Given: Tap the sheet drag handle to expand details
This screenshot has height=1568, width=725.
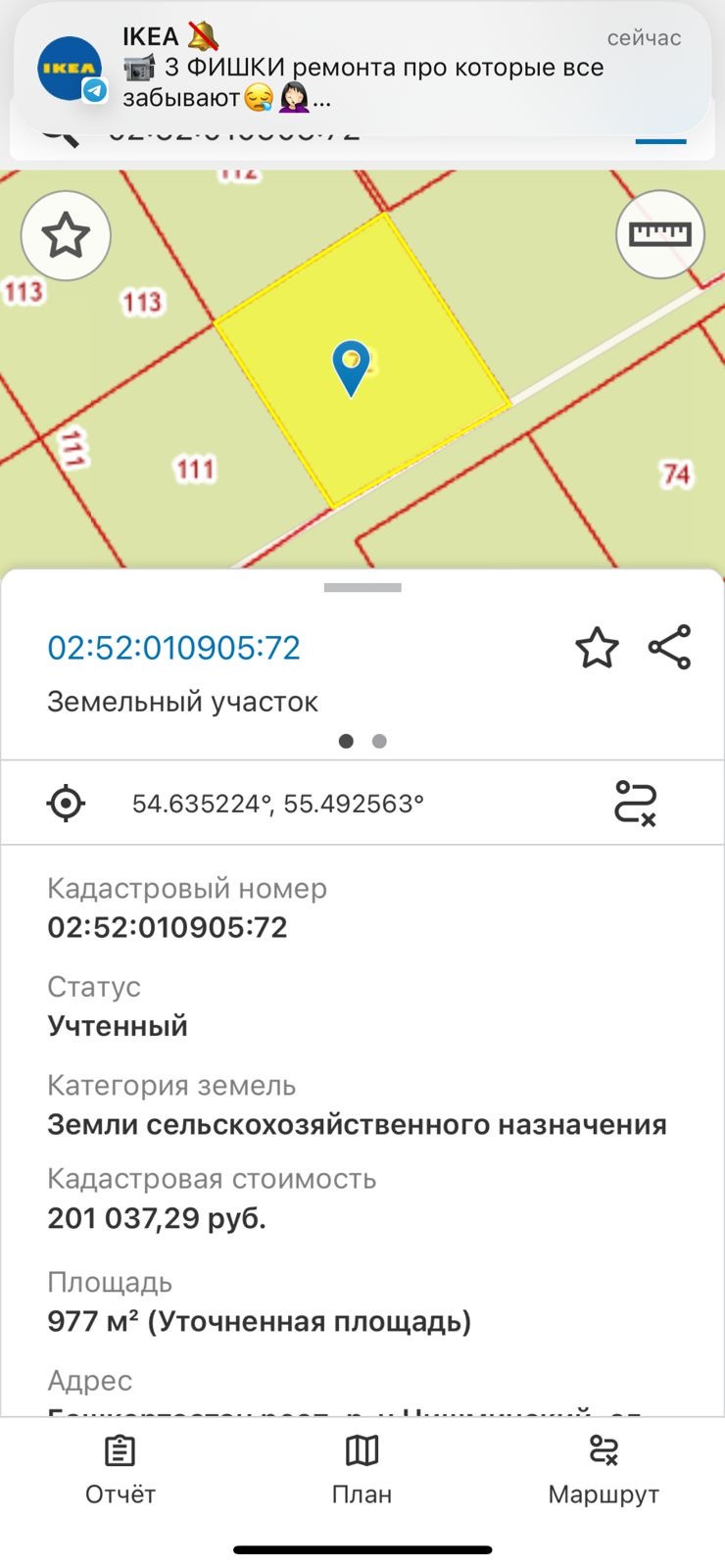Looking at the screenshot, I should (362, 588).
